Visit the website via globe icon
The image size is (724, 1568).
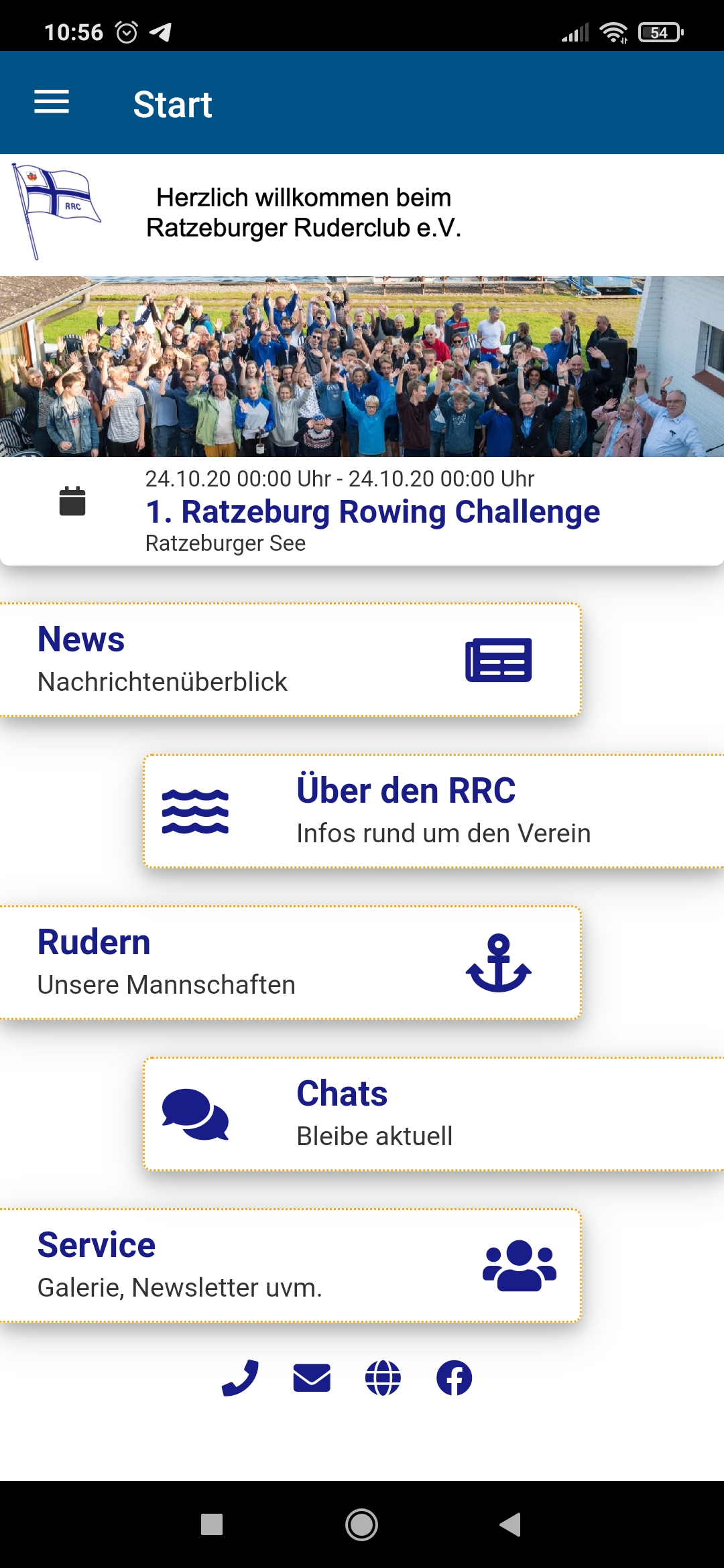point(383,1378)
